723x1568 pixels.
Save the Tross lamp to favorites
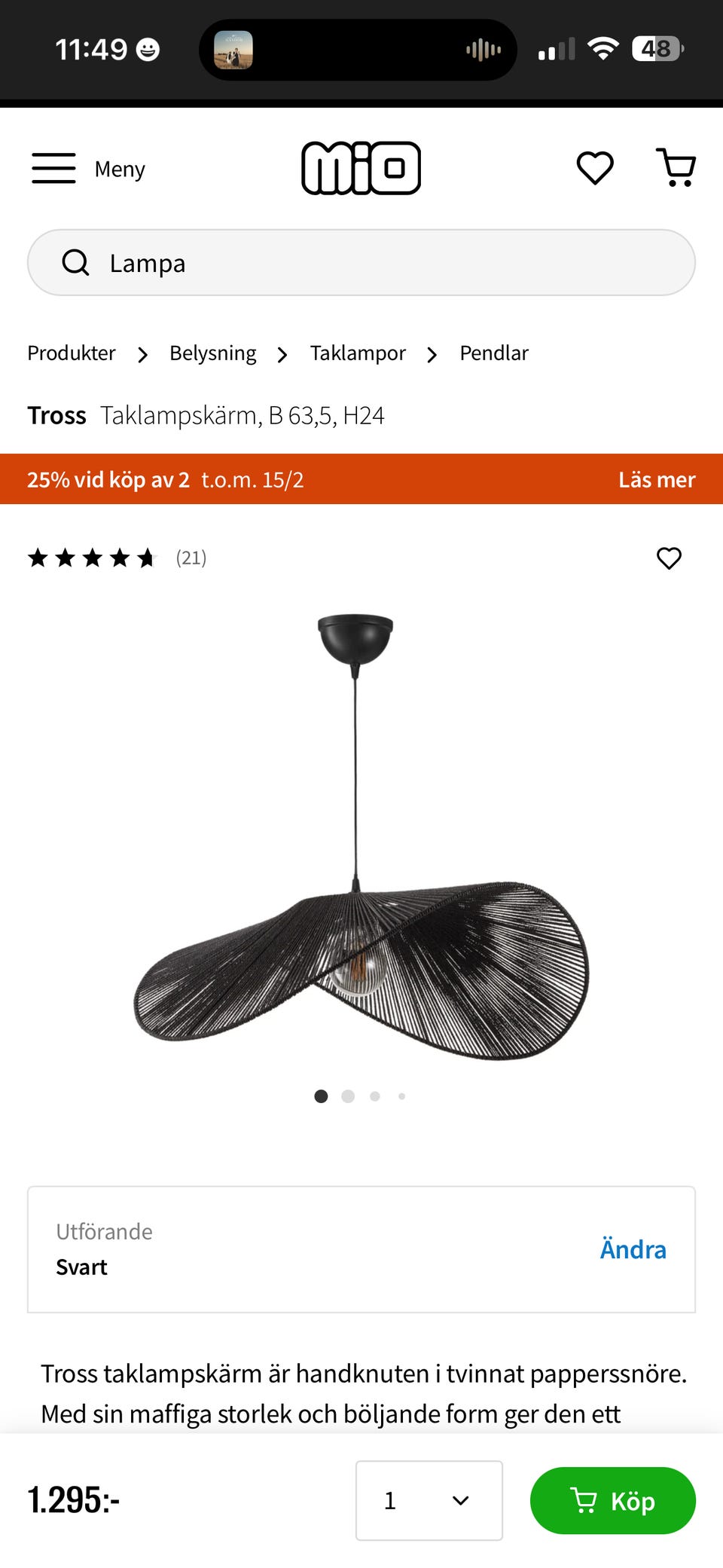669,558
